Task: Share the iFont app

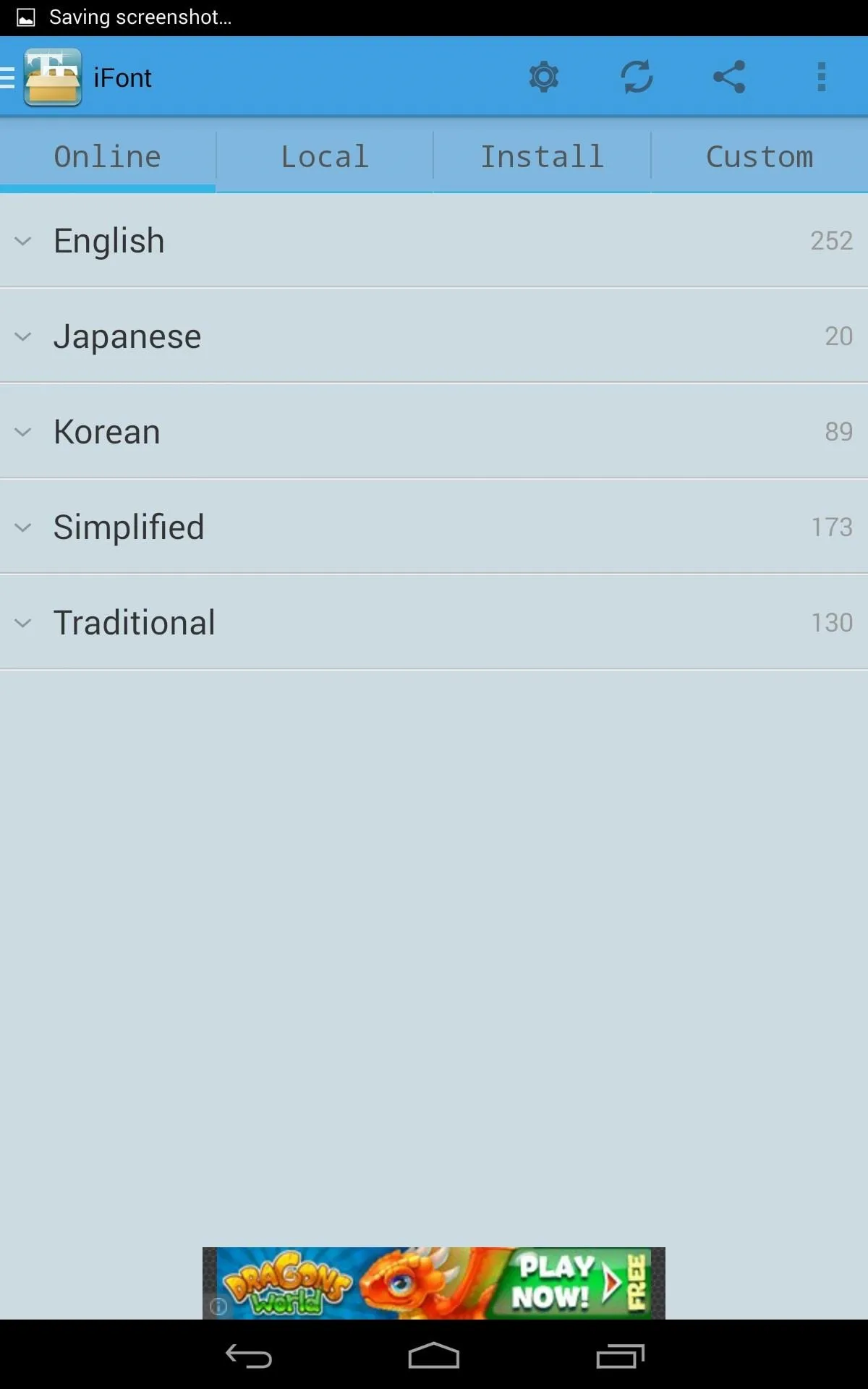Action: 729,77
